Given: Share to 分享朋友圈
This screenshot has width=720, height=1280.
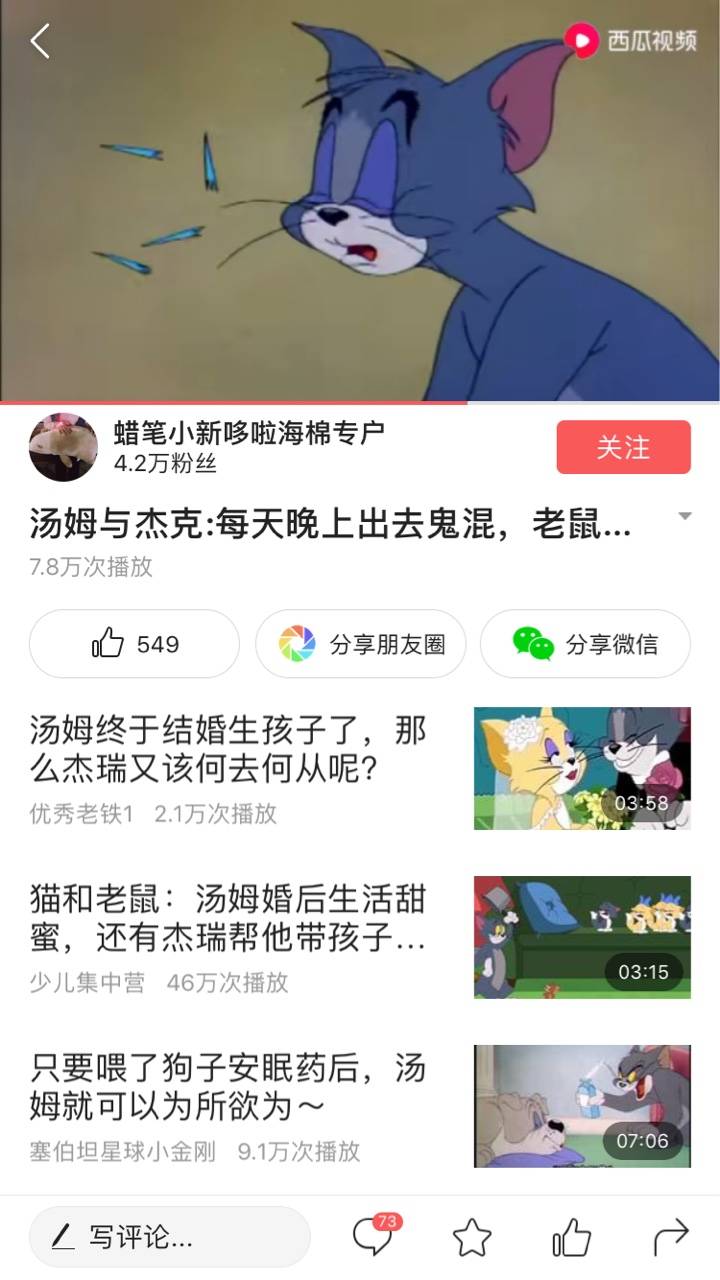Looking at the screenshot, I should [360, 644].
